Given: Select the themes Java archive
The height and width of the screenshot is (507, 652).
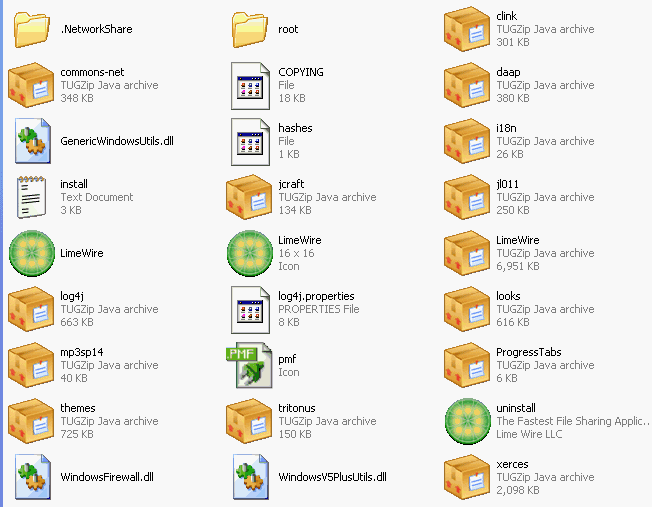Looking at the screenshot, I should click(32, 421).
